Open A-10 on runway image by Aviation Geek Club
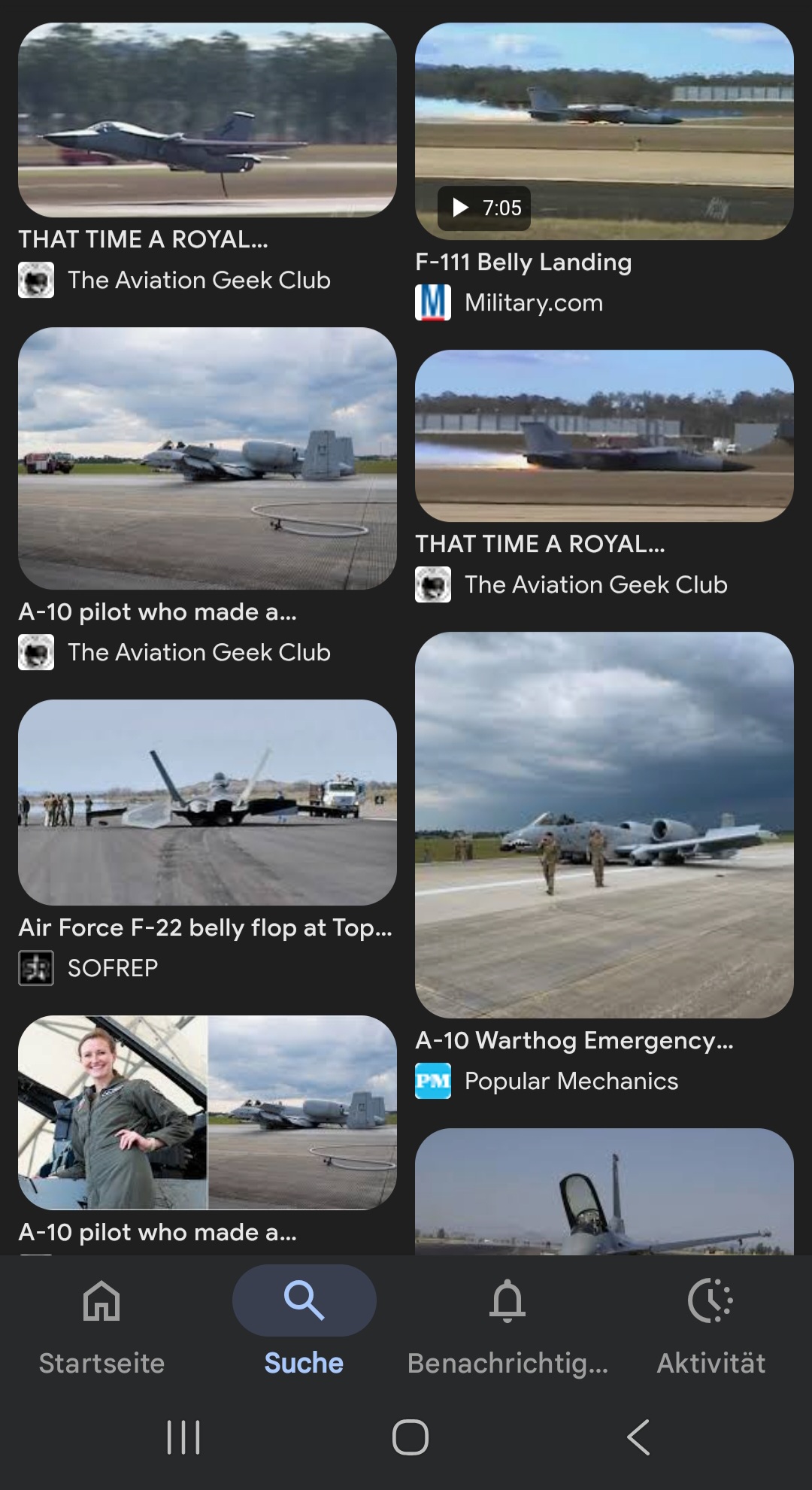Image resolution: width=812 pixels, height=1490 pixels. 208,458
